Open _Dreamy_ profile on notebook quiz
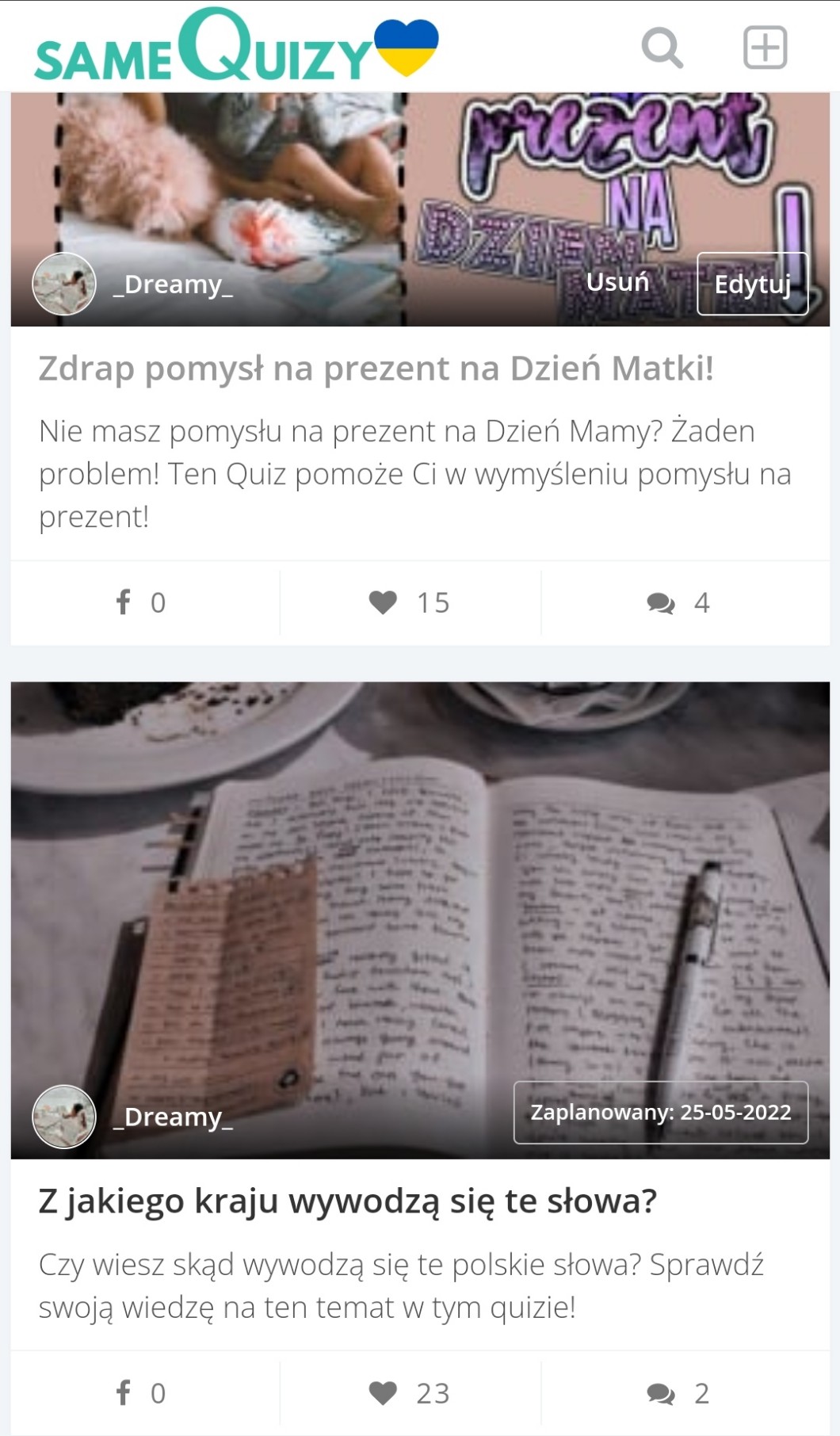840x1436 pixels. 172,1116
